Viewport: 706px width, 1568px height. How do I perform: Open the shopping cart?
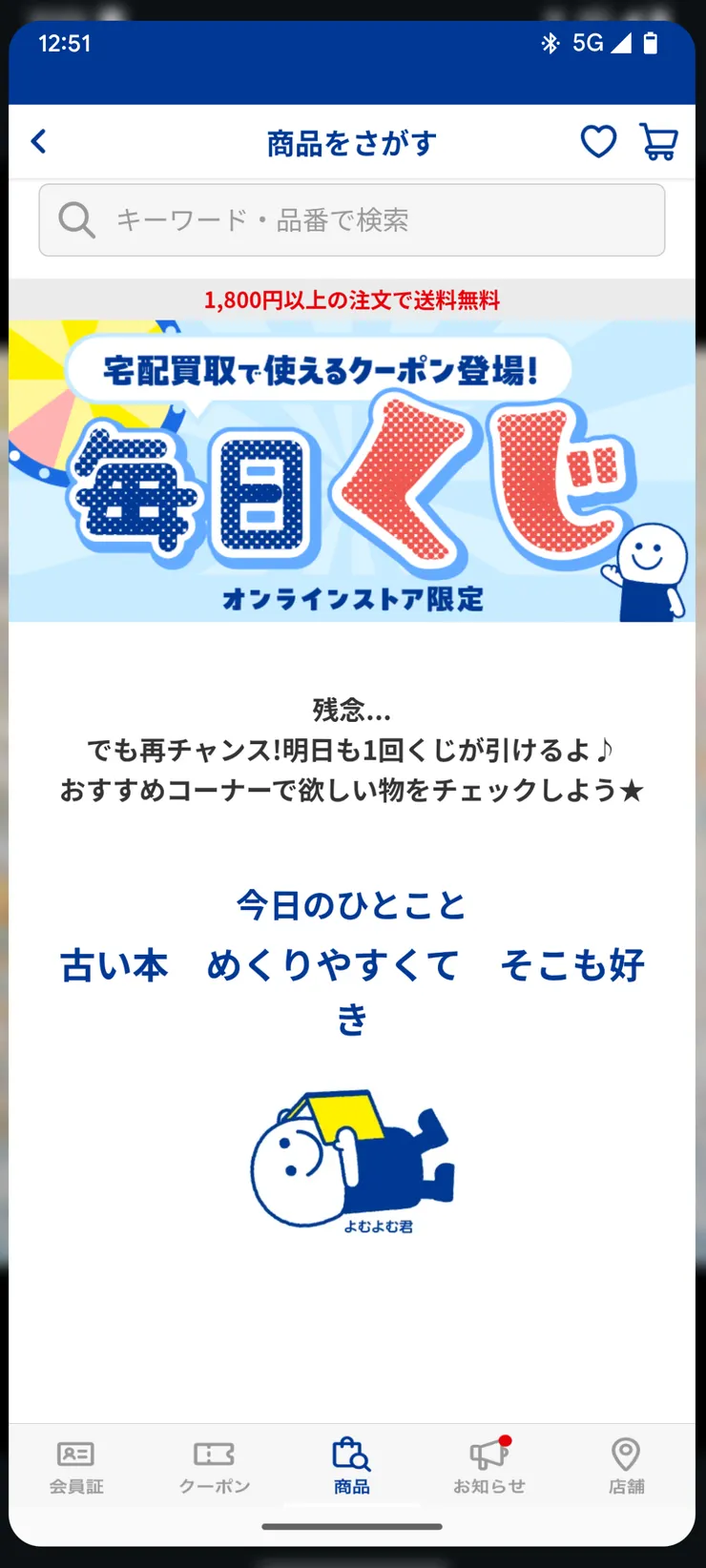pos(658,141)
